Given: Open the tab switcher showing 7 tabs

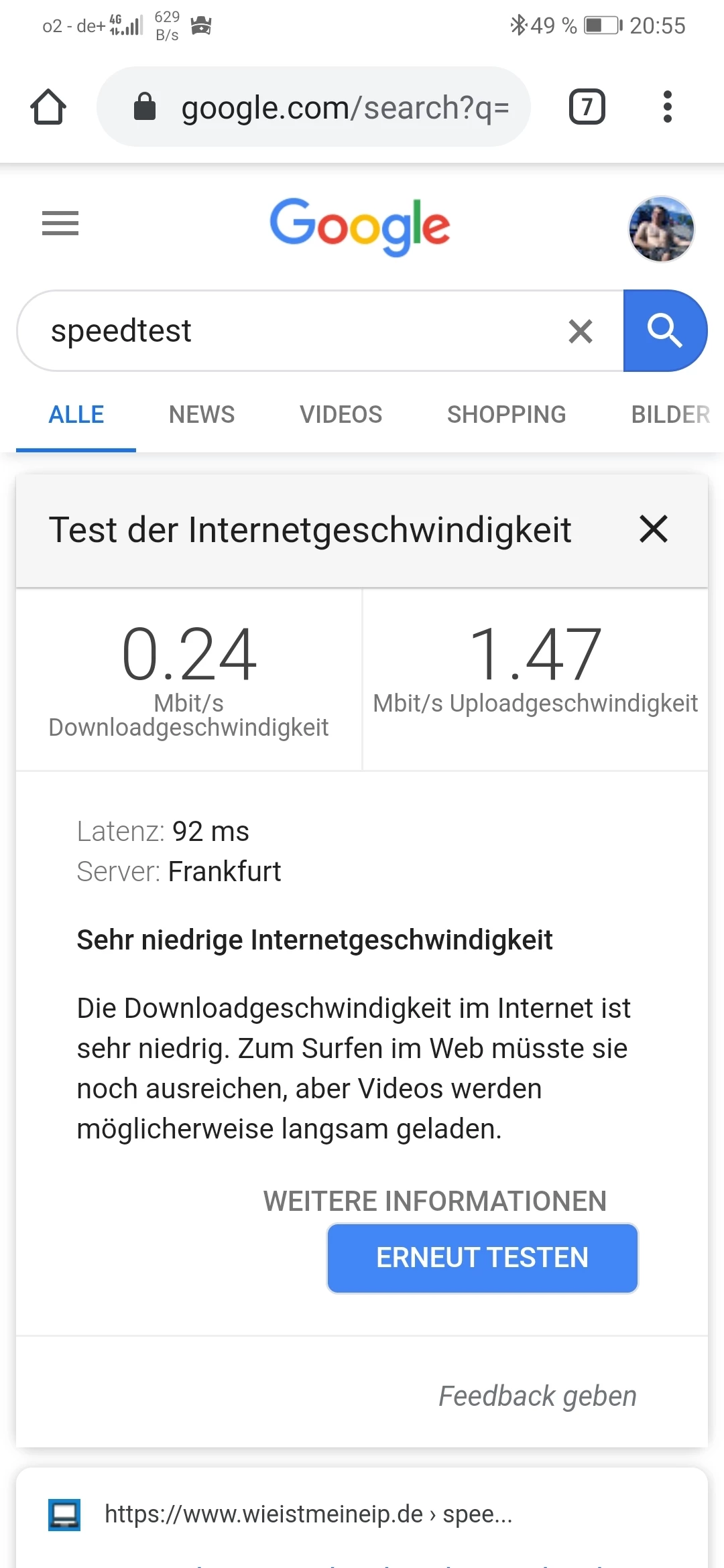Looking at the screenshot, I should click(x=587, y=107).
